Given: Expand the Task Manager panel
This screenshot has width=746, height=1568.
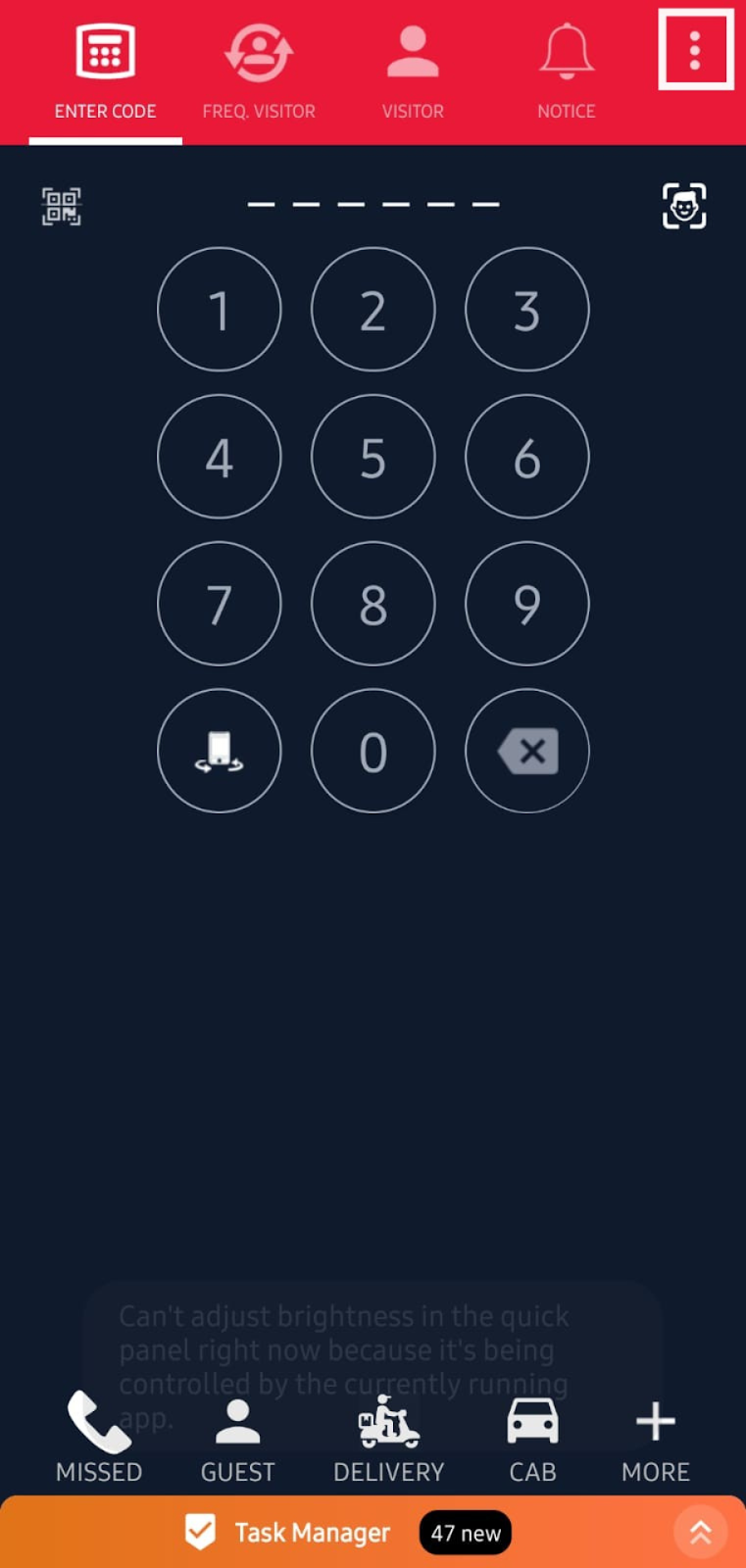Looking at the screenshot, I should click(701, 1532).
